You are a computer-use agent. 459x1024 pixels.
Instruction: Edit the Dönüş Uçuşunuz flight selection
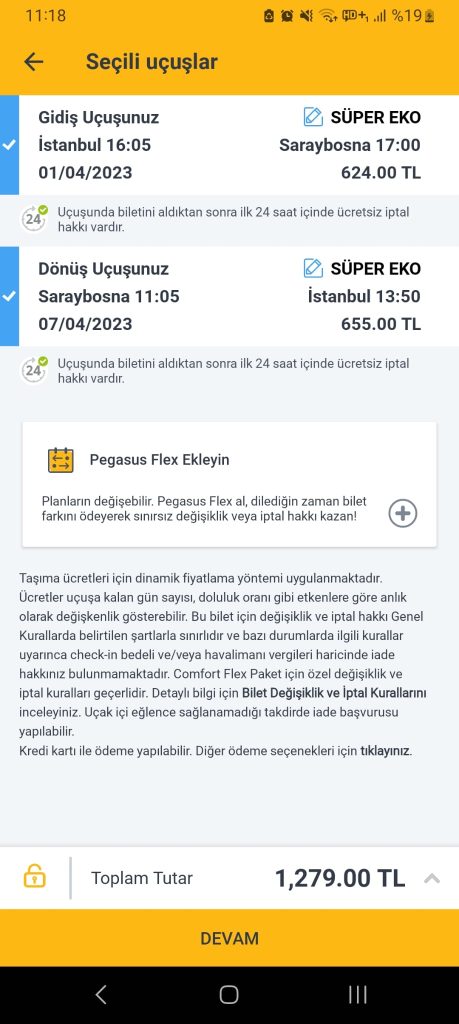313,268
